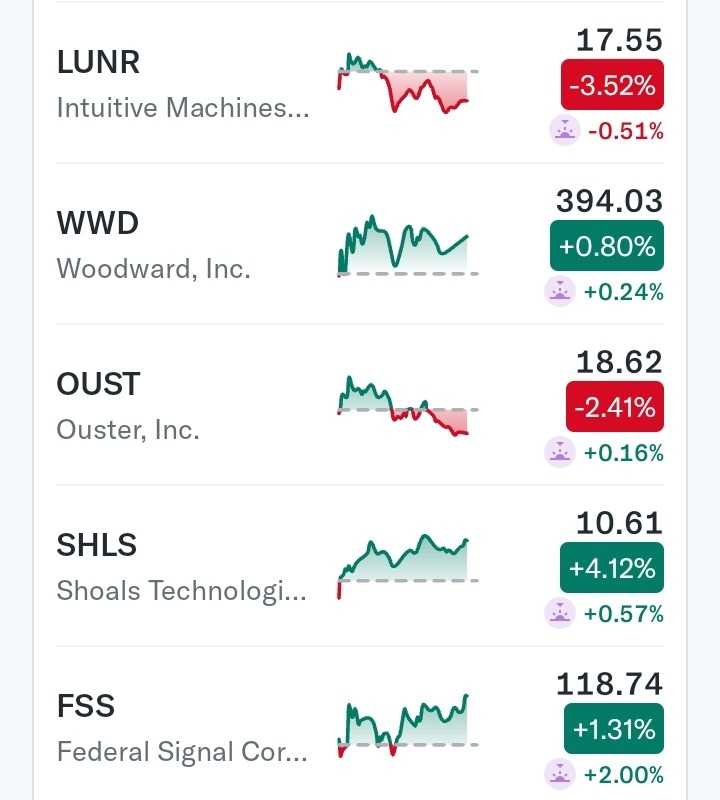The width and height of the screenshot is (720, 800).
Task: Tap the +1.31% change badge for FSS
Action: coord(613,729)
